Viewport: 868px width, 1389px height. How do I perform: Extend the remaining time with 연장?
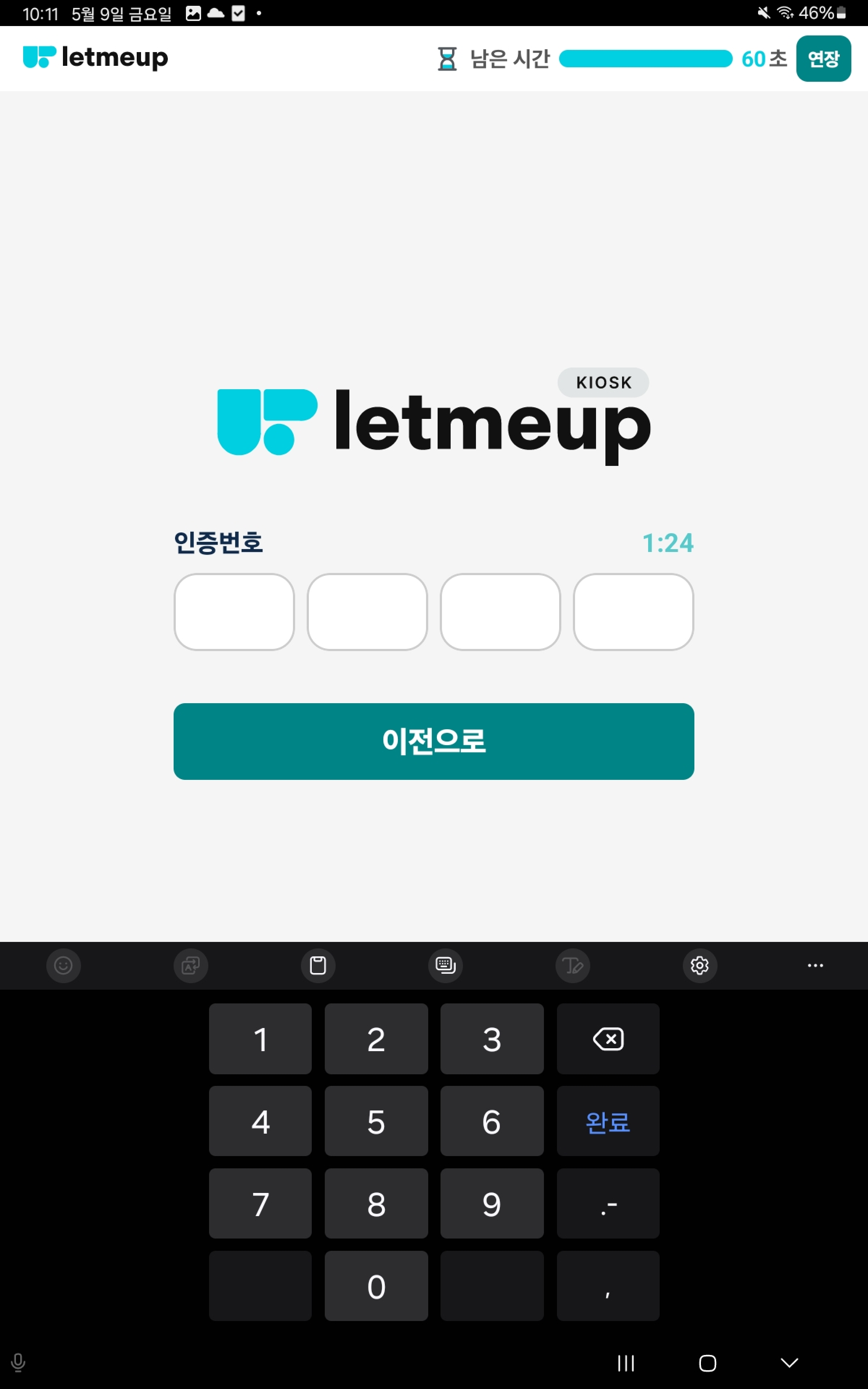pos(823,59)
